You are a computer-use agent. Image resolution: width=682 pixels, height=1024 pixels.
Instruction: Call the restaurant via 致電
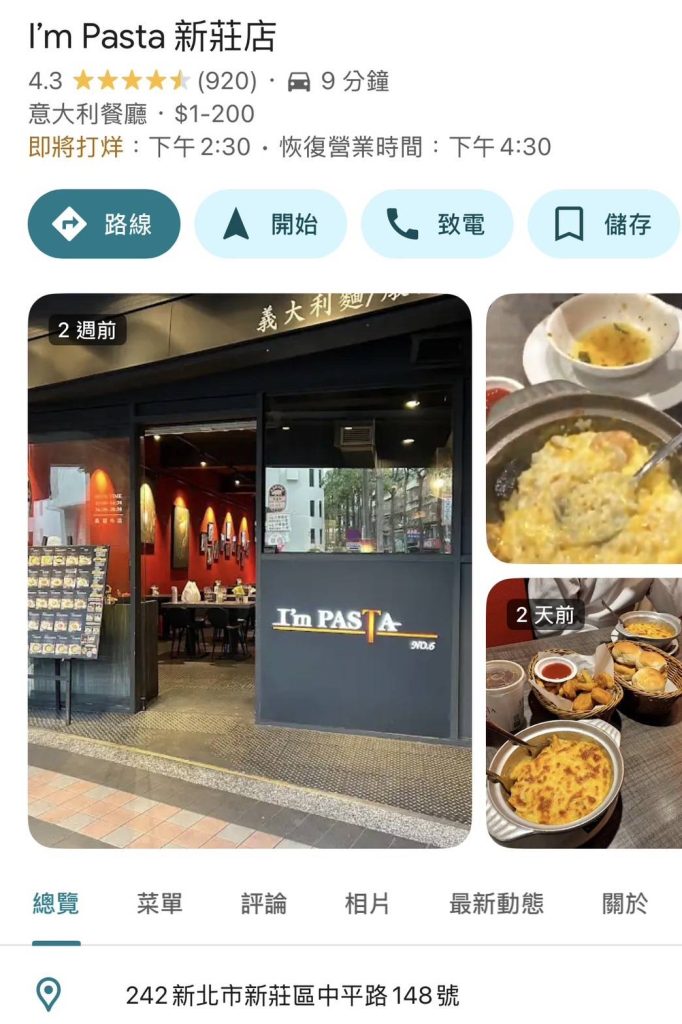[437, 224]
